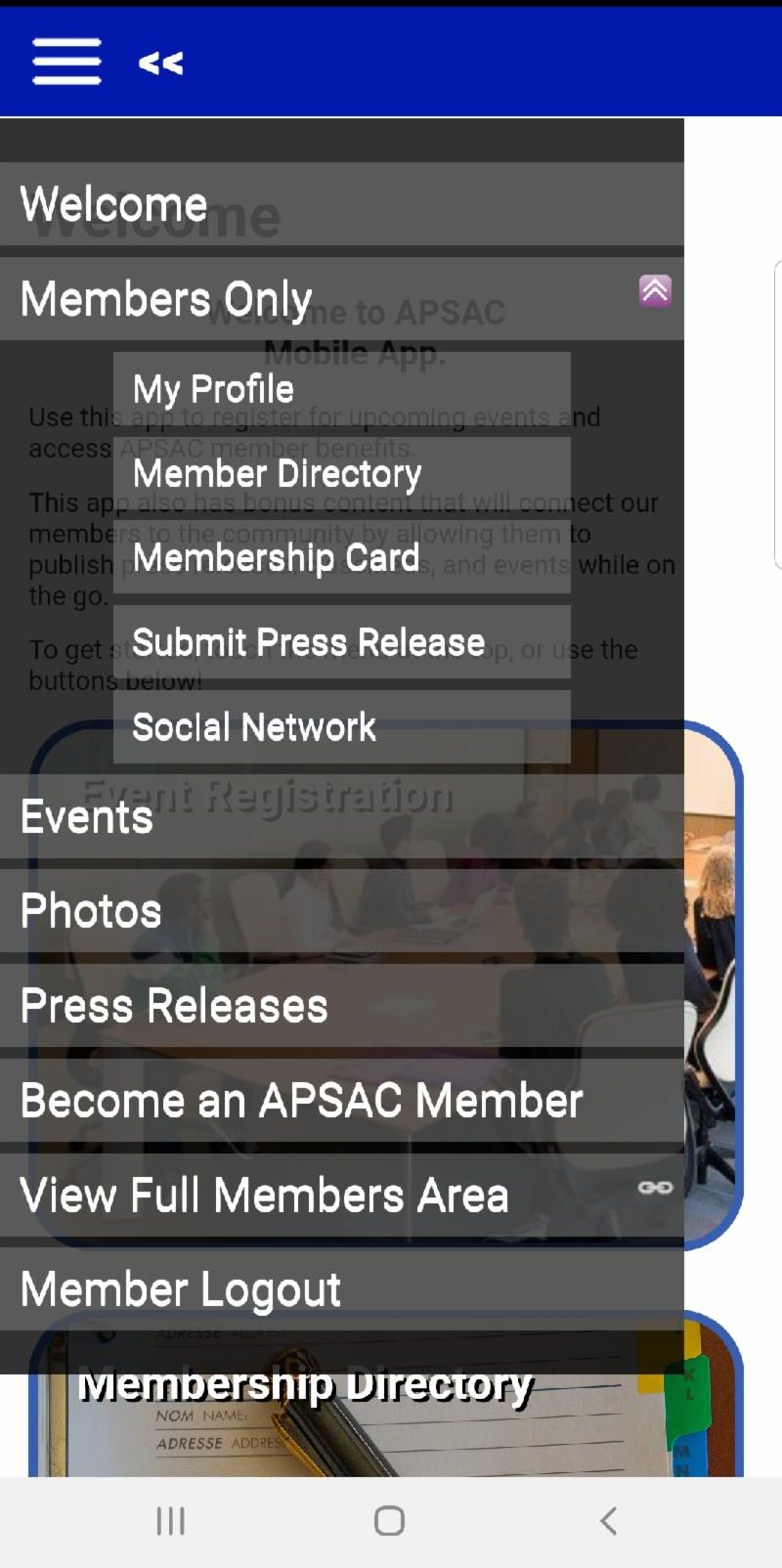Tap the double-arrow back icon

[x=160, y=64]
